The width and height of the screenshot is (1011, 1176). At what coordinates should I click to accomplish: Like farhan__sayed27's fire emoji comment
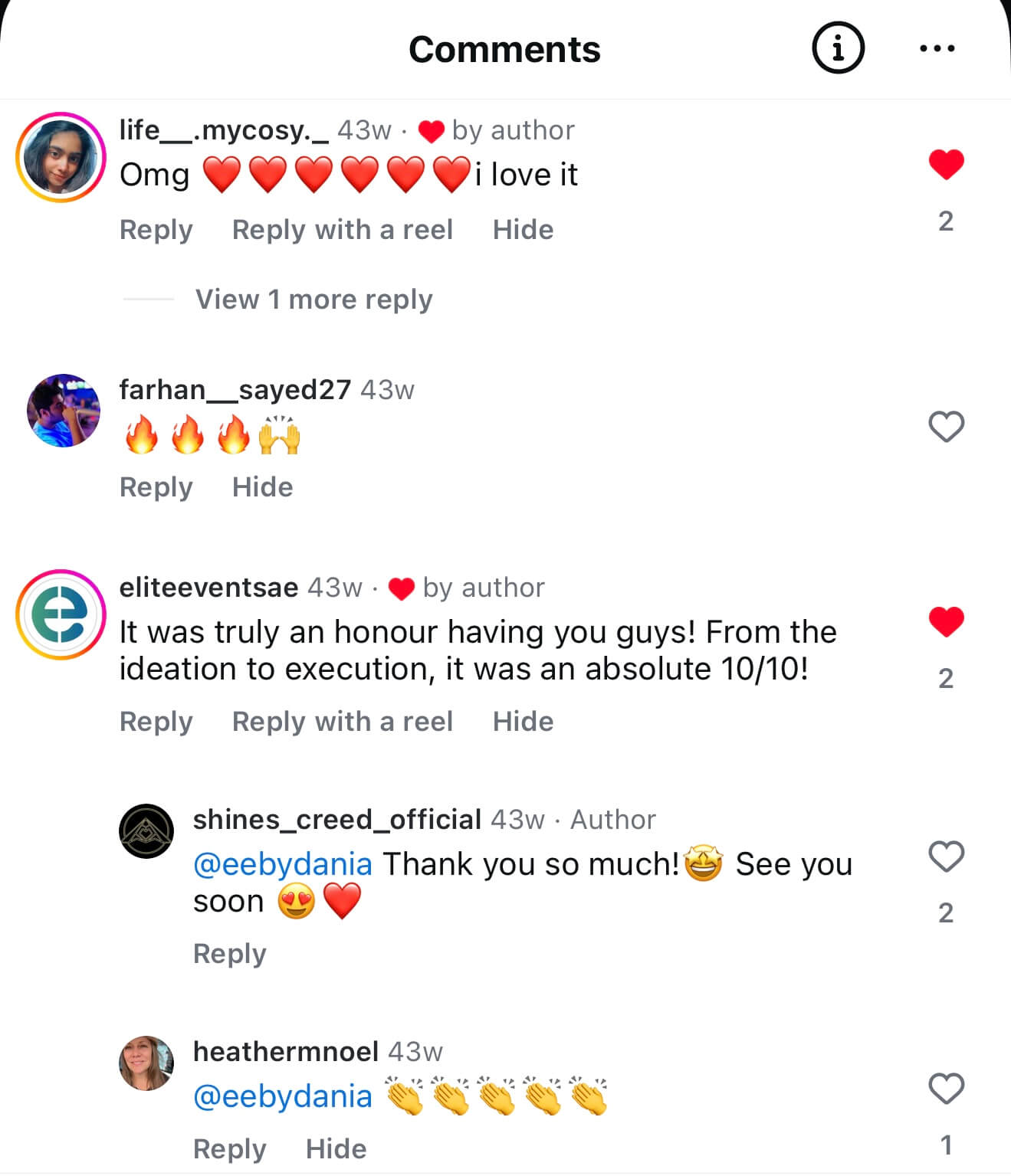tap(946, 427)
